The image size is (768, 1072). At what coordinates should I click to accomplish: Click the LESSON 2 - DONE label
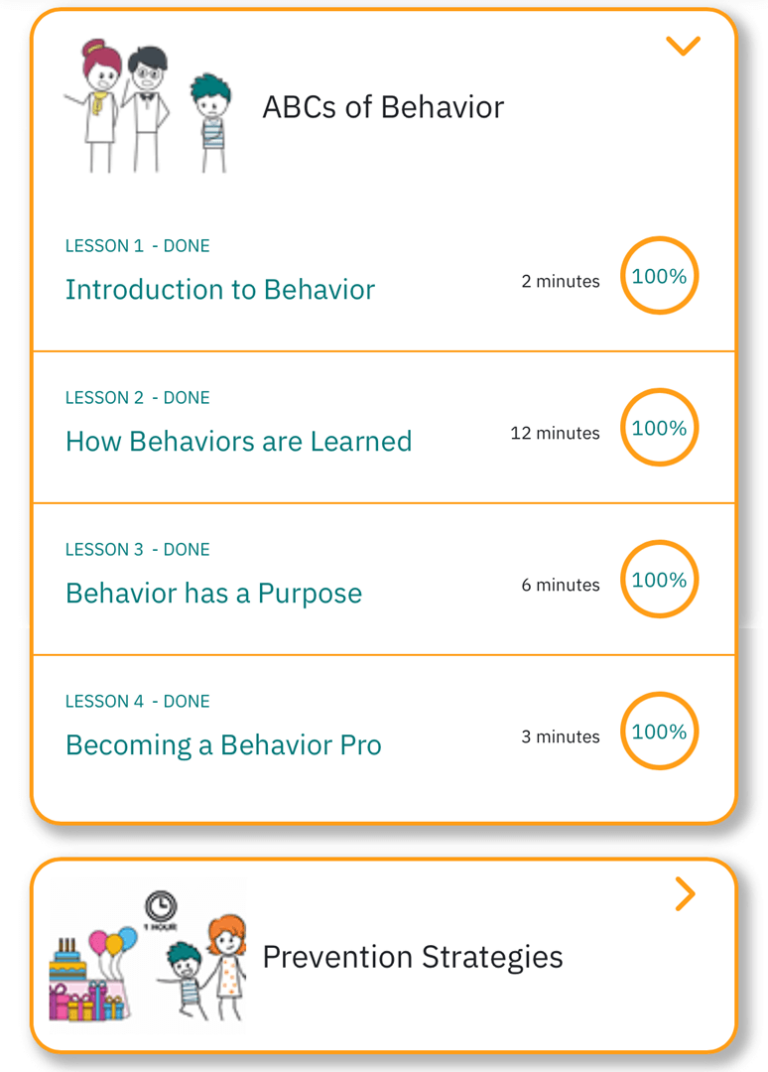[137, 397]
